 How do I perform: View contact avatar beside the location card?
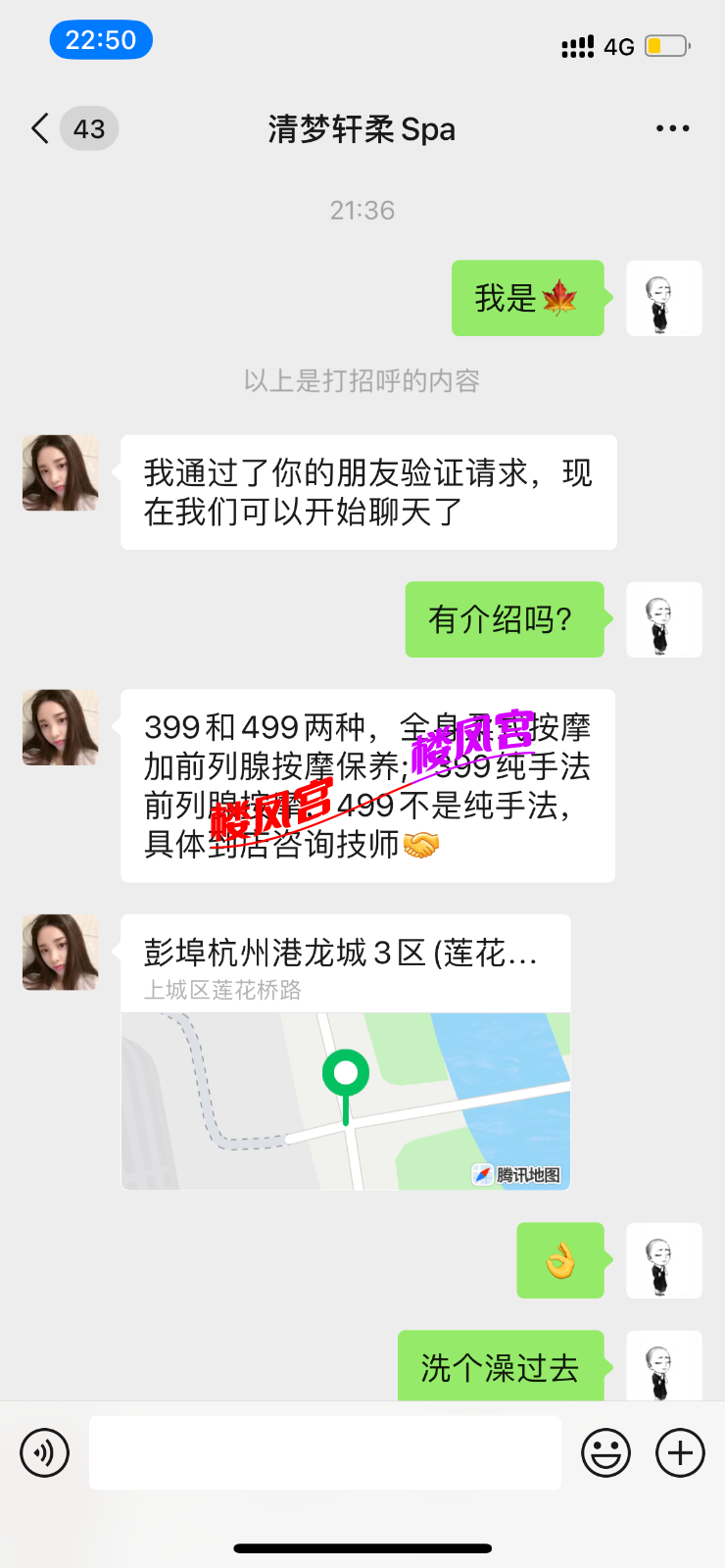61,953
